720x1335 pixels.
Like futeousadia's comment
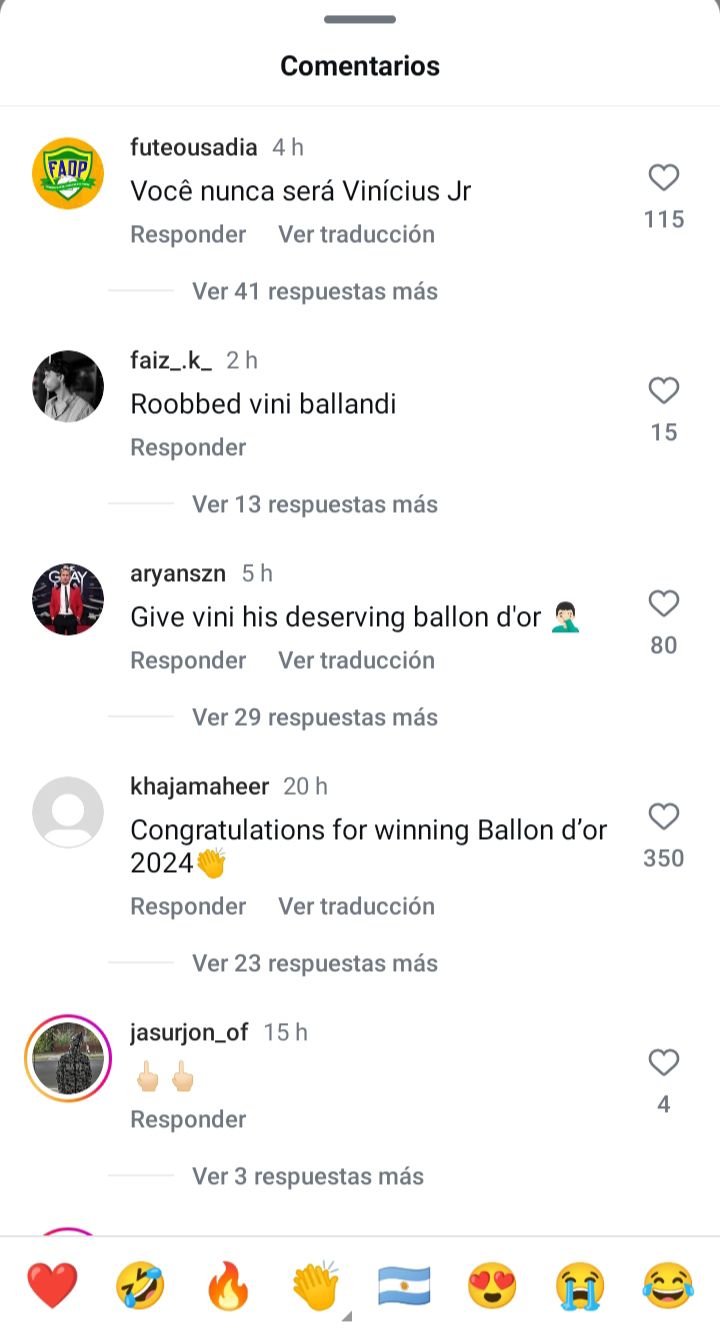pos(664,178)
